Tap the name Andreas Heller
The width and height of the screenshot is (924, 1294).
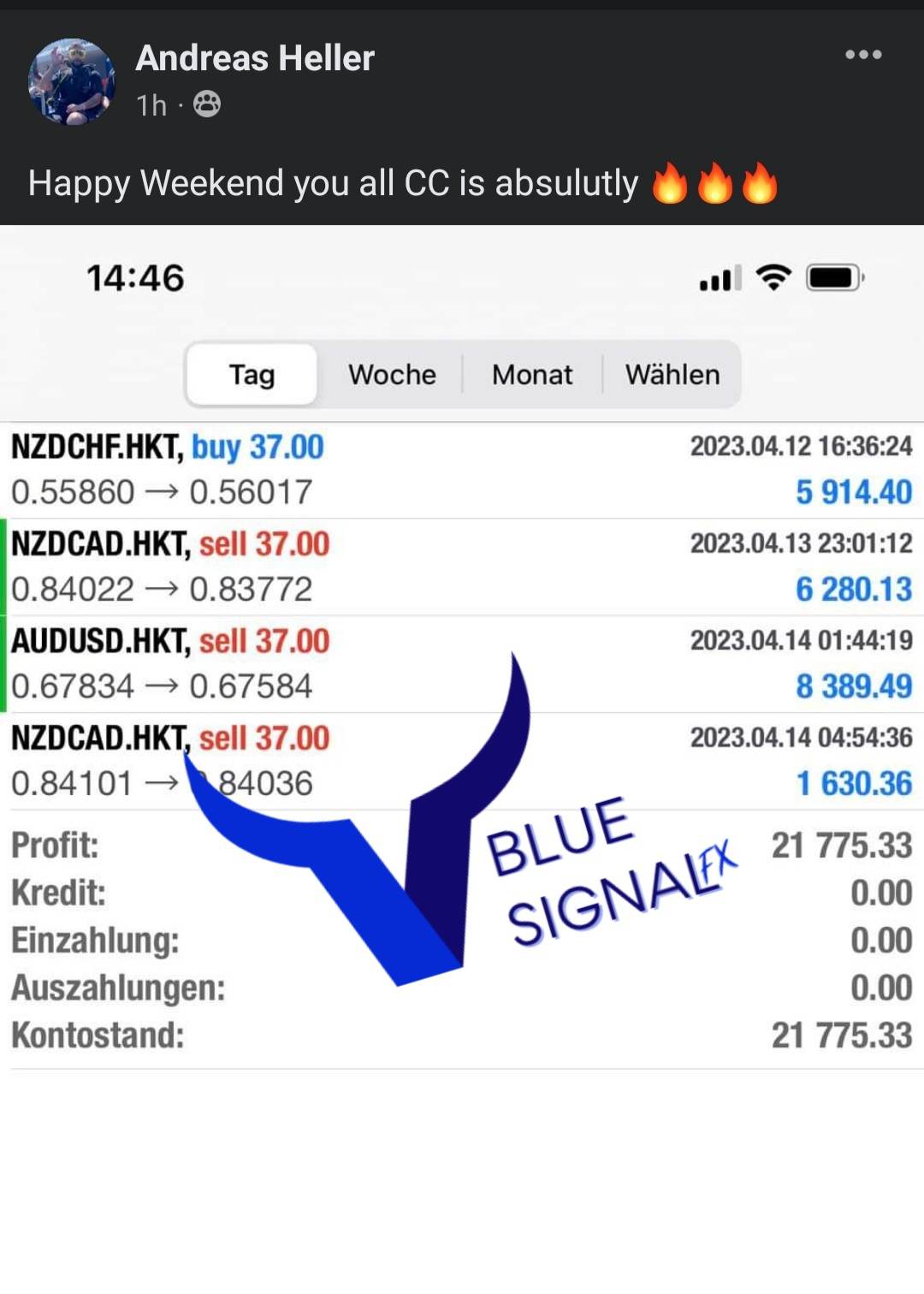coord(255,58)
